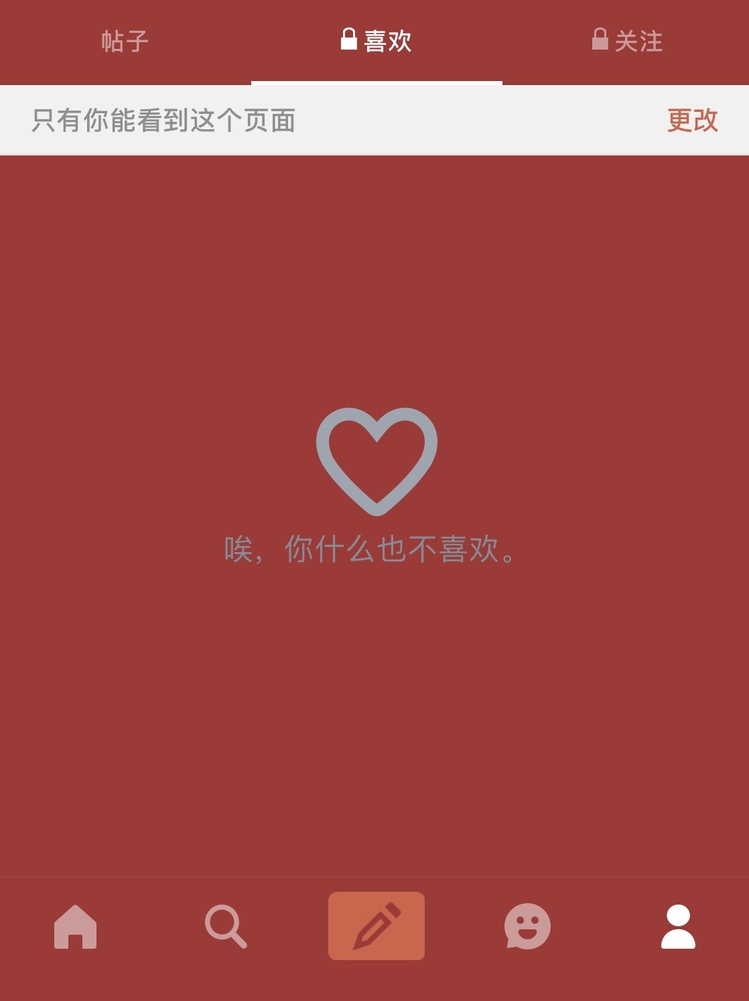The width and height of the screenshot is (749, 1001).
Task: Open the activity smiley chat tab
Action: pyautogui.click(x=527, y=926)
